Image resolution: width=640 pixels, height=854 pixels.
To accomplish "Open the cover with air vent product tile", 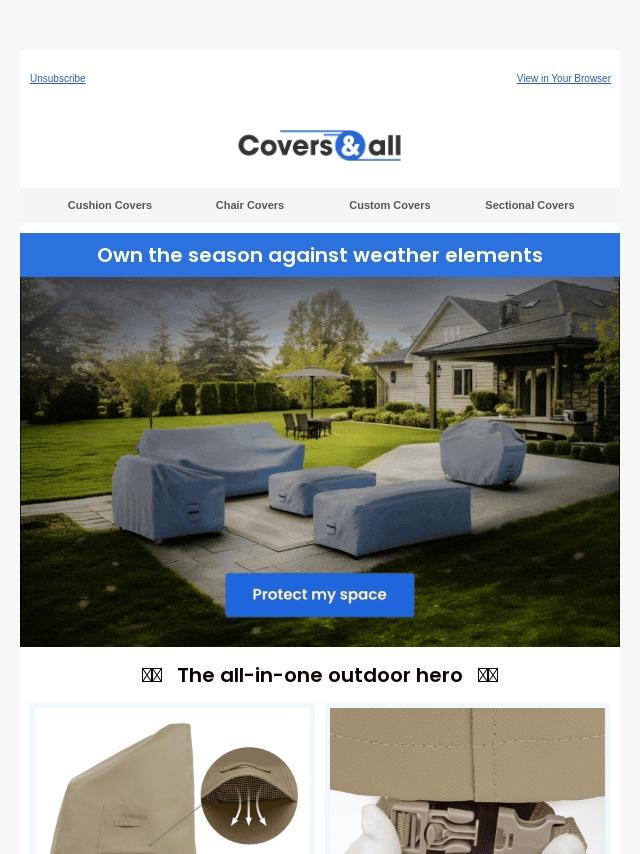I will point(172,780).
